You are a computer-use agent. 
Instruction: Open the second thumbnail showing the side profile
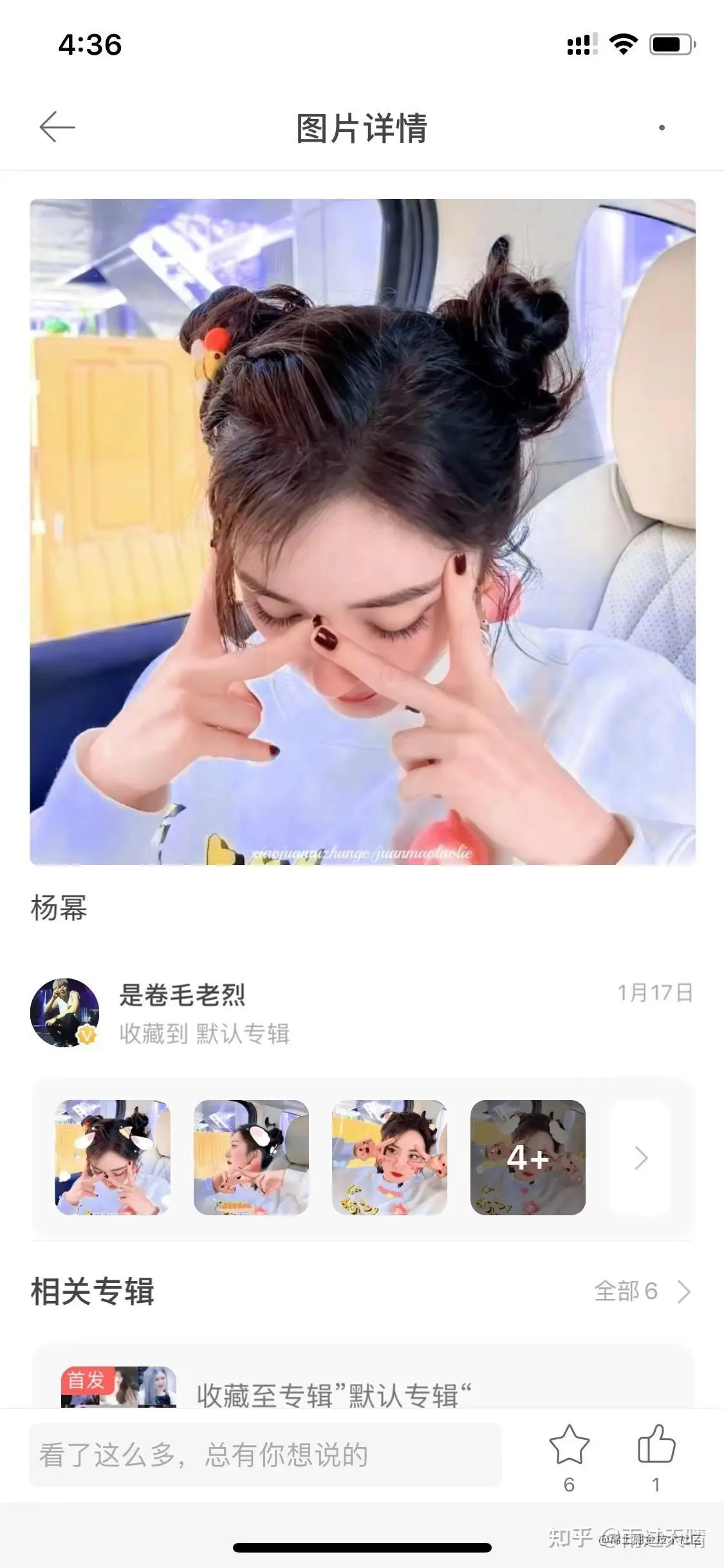(251, 1157)
